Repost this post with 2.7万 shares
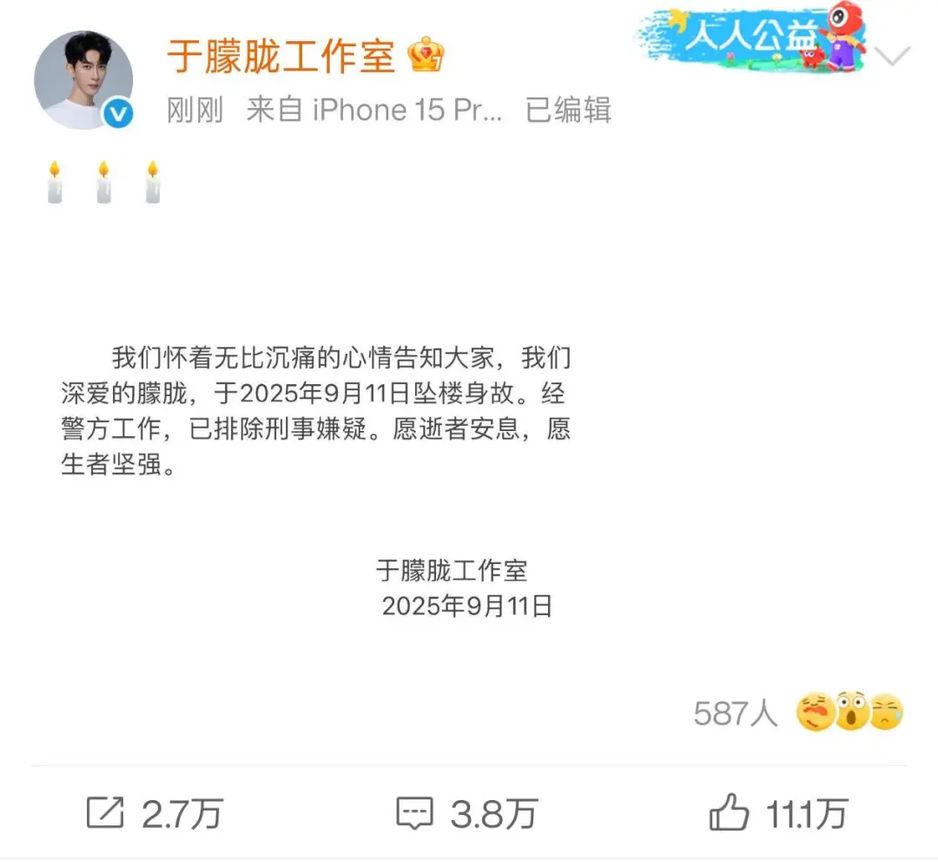938x862 pixels. coord(153,813)
